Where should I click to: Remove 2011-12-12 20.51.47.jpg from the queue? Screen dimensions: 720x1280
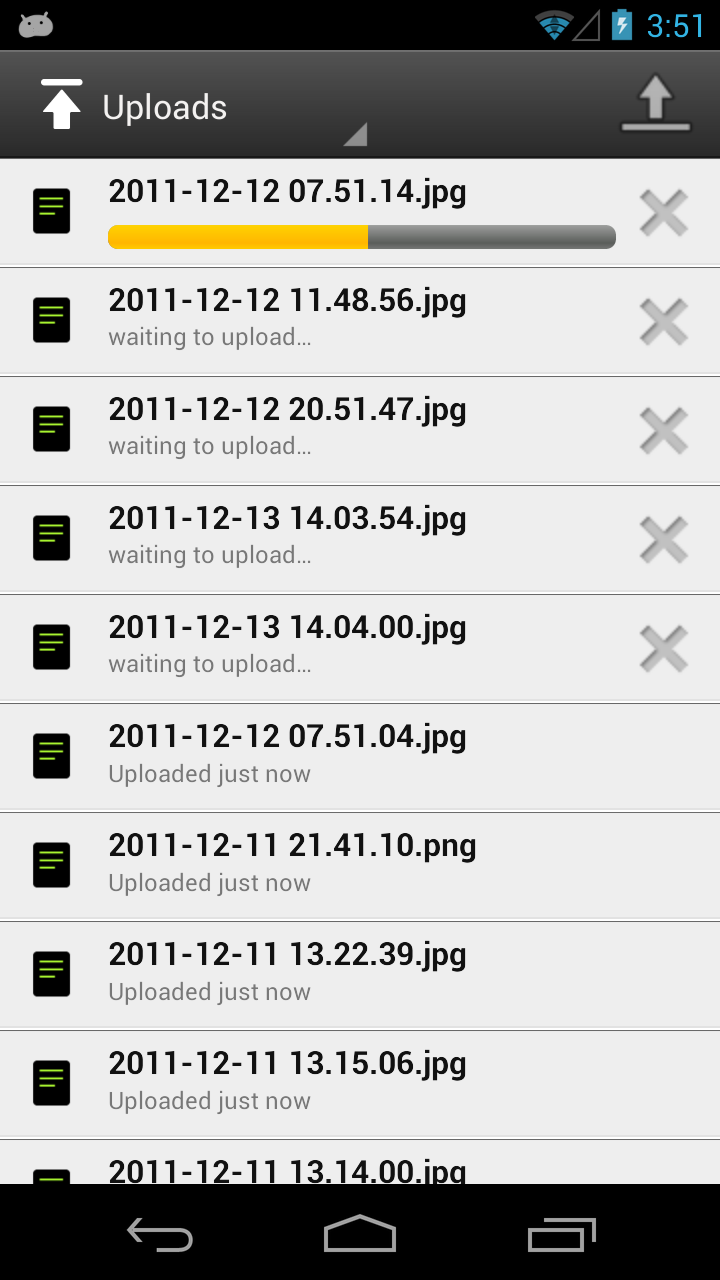coord(663,431)
